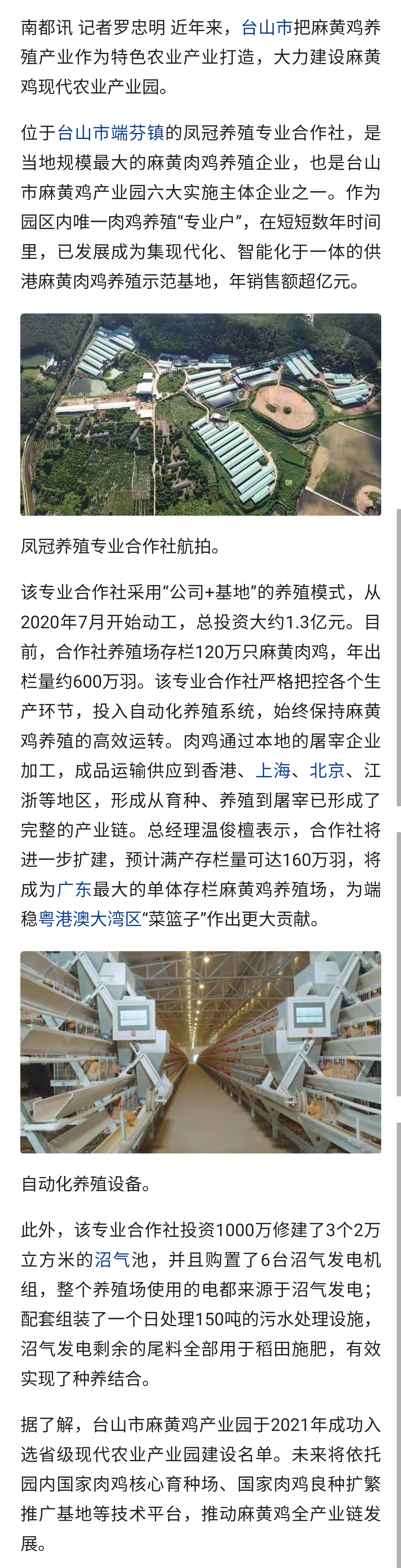401x1568 pixels.
Task: Open the 粤港澳大湾区 link
Action: coord(90,919)
